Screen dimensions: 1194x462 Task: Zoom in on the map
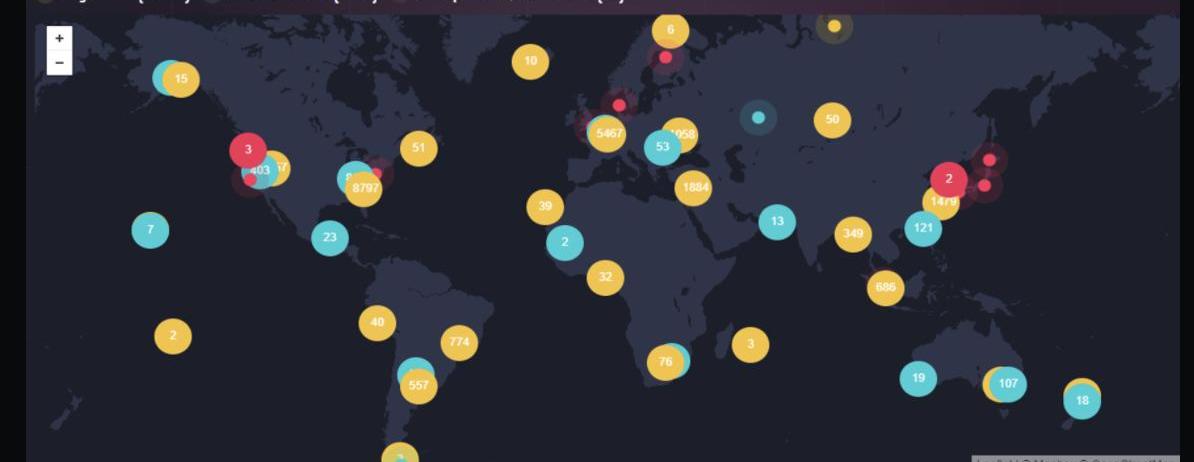pyautogui.click(x=59, y=38)
